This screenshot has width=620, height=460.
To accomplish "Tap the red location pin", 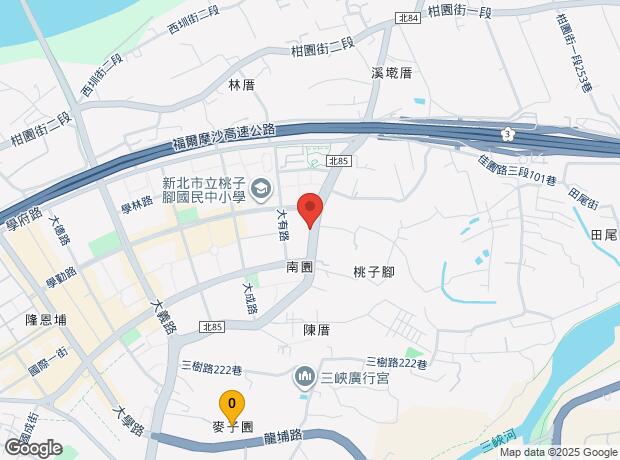I will (x=311, y=209).
